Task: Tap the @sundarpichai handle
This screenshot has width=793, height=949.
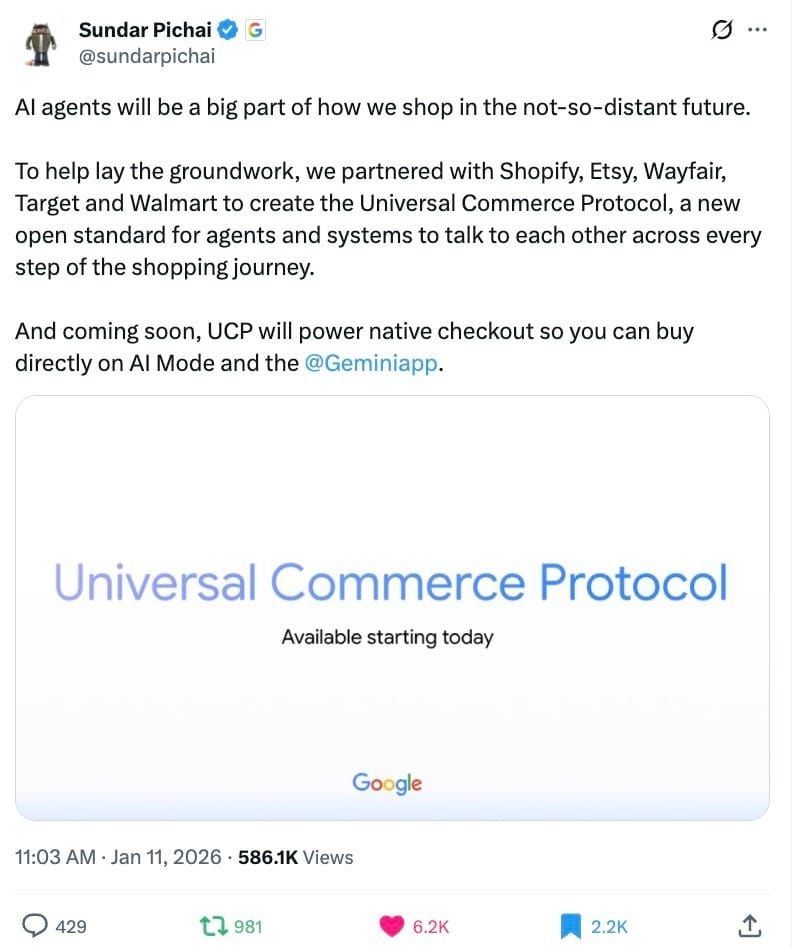Action: (x=147, y=56)
